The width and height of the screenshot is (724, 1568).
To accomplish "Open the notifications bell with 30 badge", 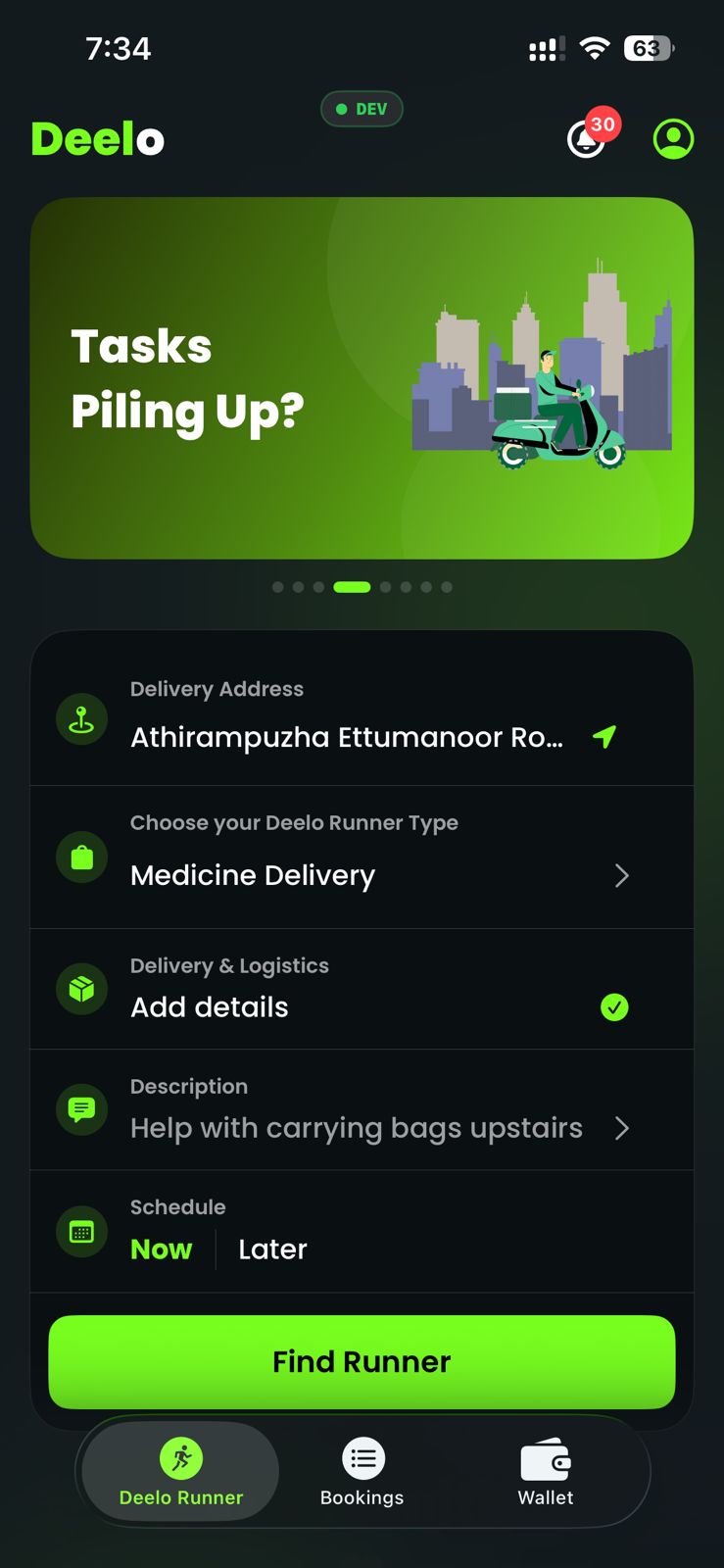I will [588, 138].
